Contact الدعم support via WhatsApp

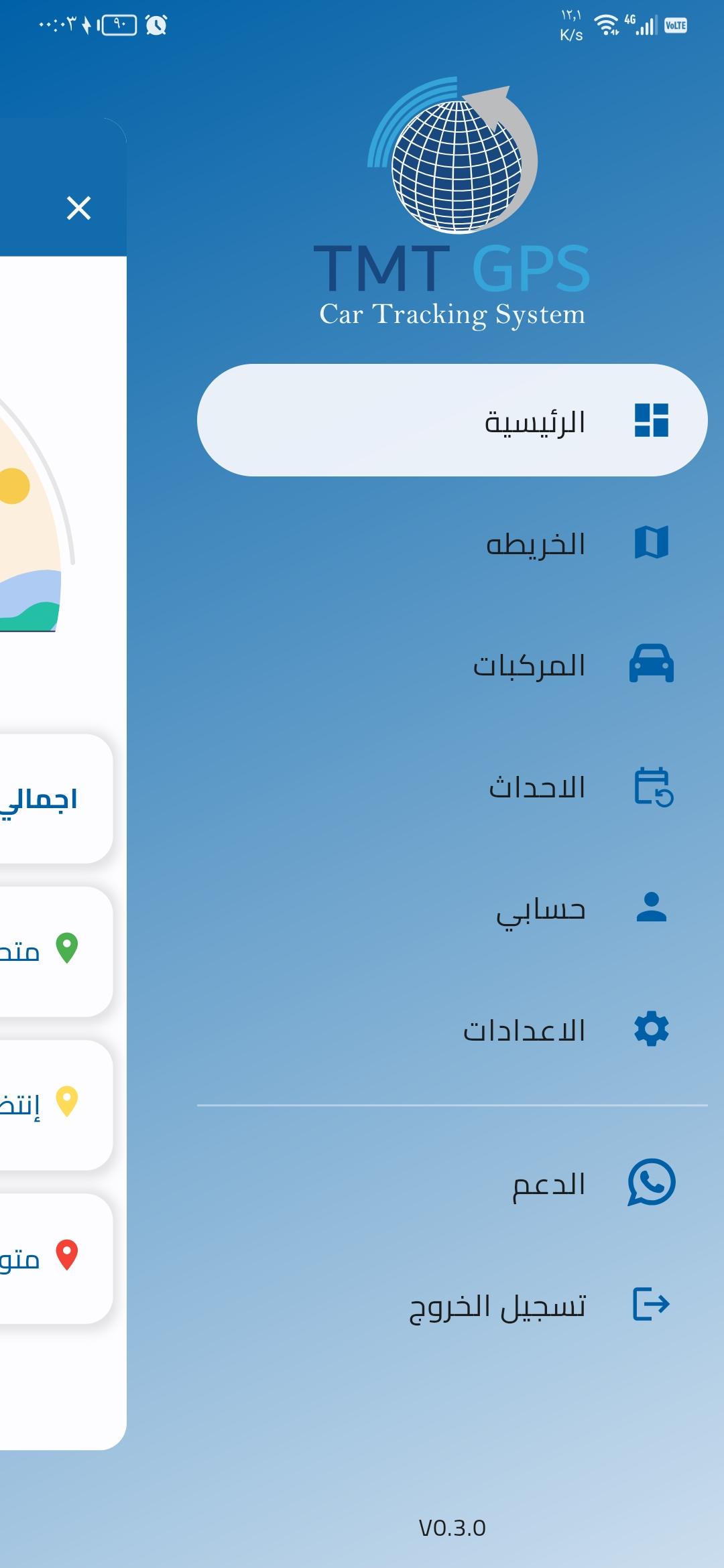[x=452, y=1183]
